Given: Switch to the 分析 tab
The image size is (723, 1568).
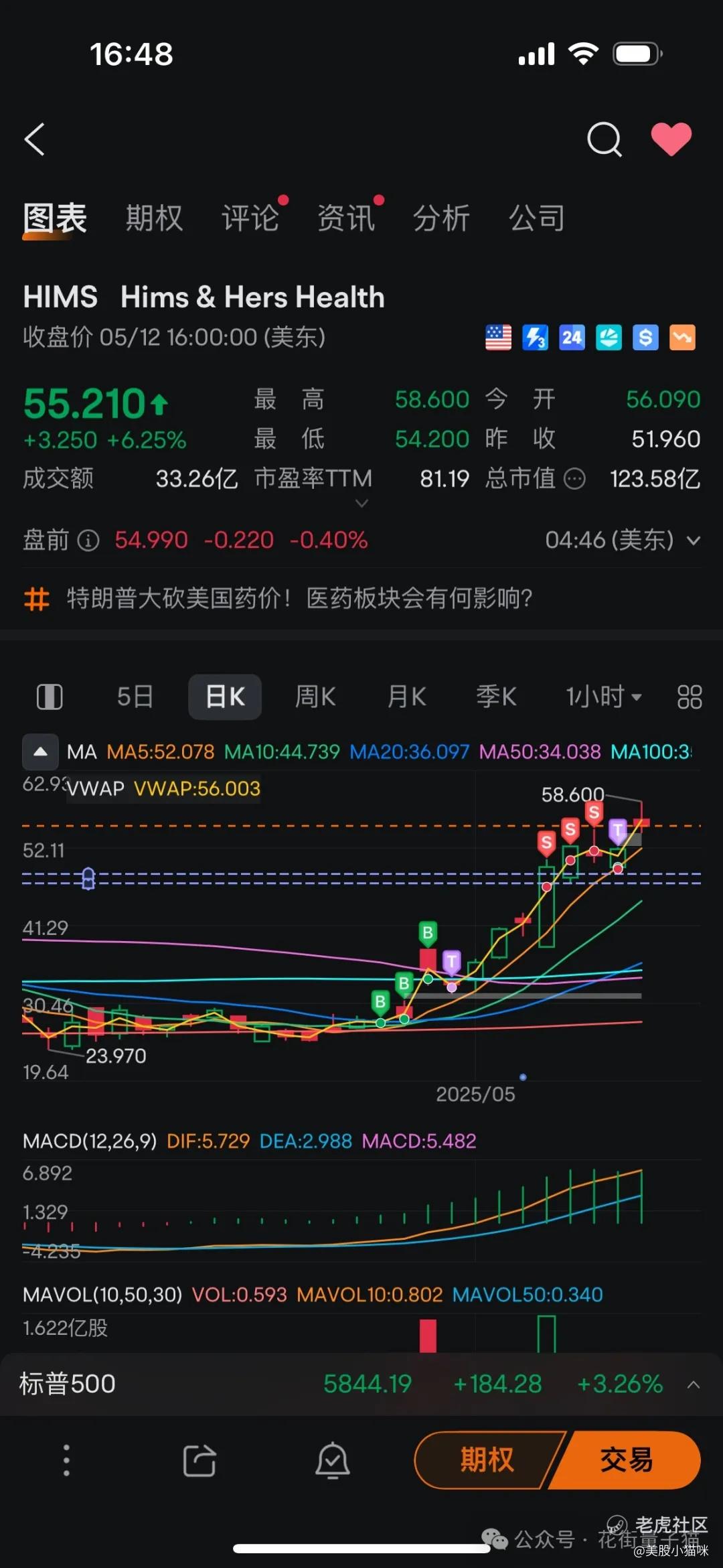Looking at the screenshot, I should (441, 218).
